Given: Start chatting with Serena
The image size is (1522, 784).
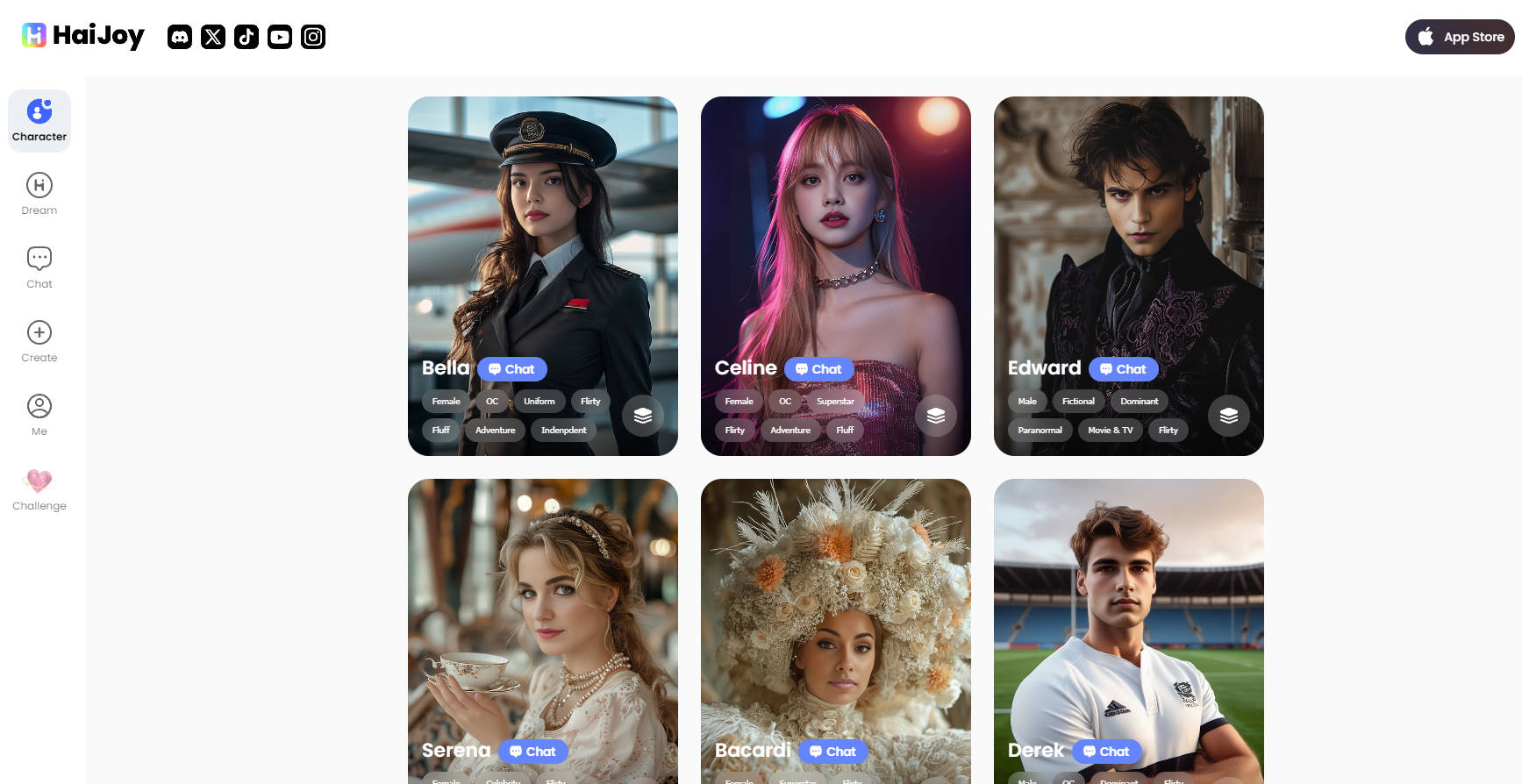Looking at the screenshot, I should point(533,752).
